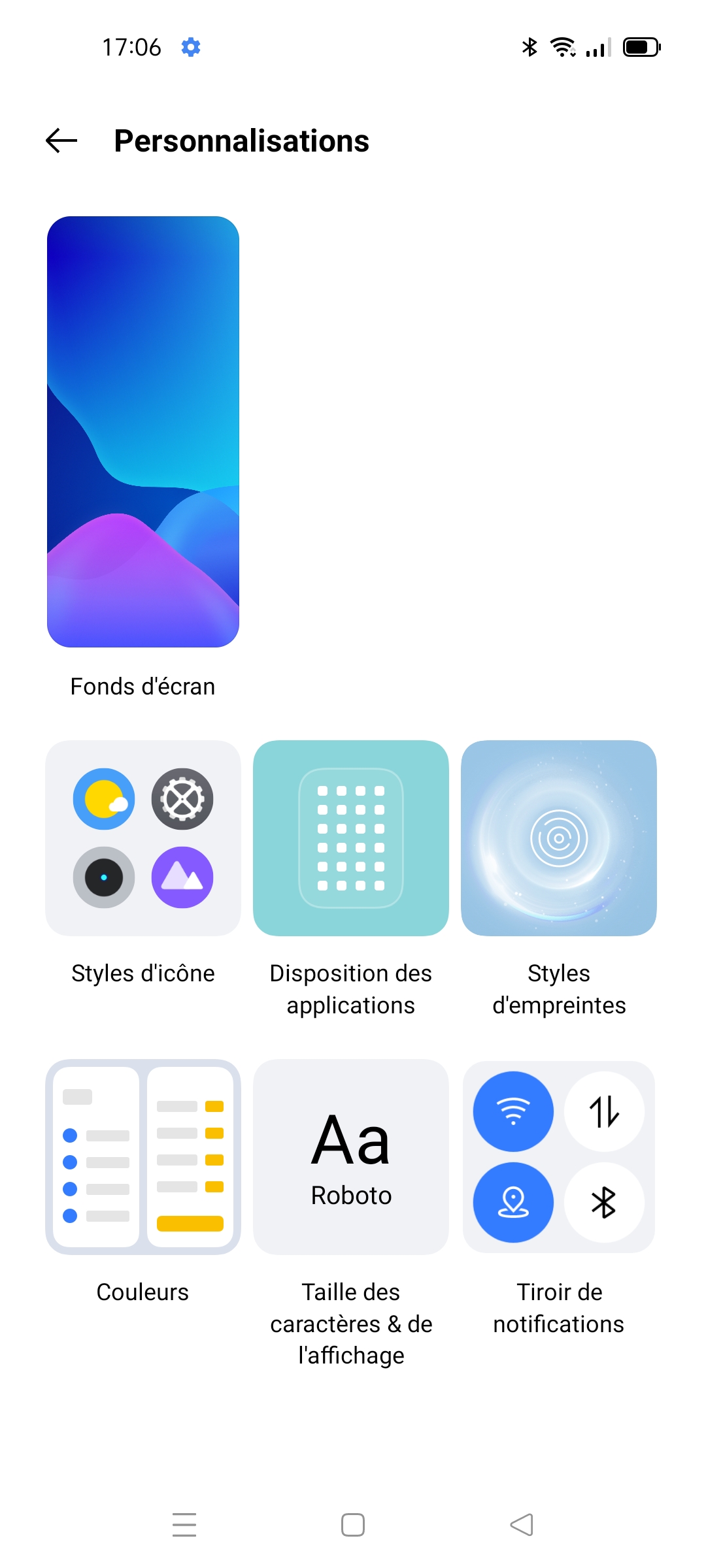
Task: Open recent apps from navigation bar
Action: click(184, 1525)
